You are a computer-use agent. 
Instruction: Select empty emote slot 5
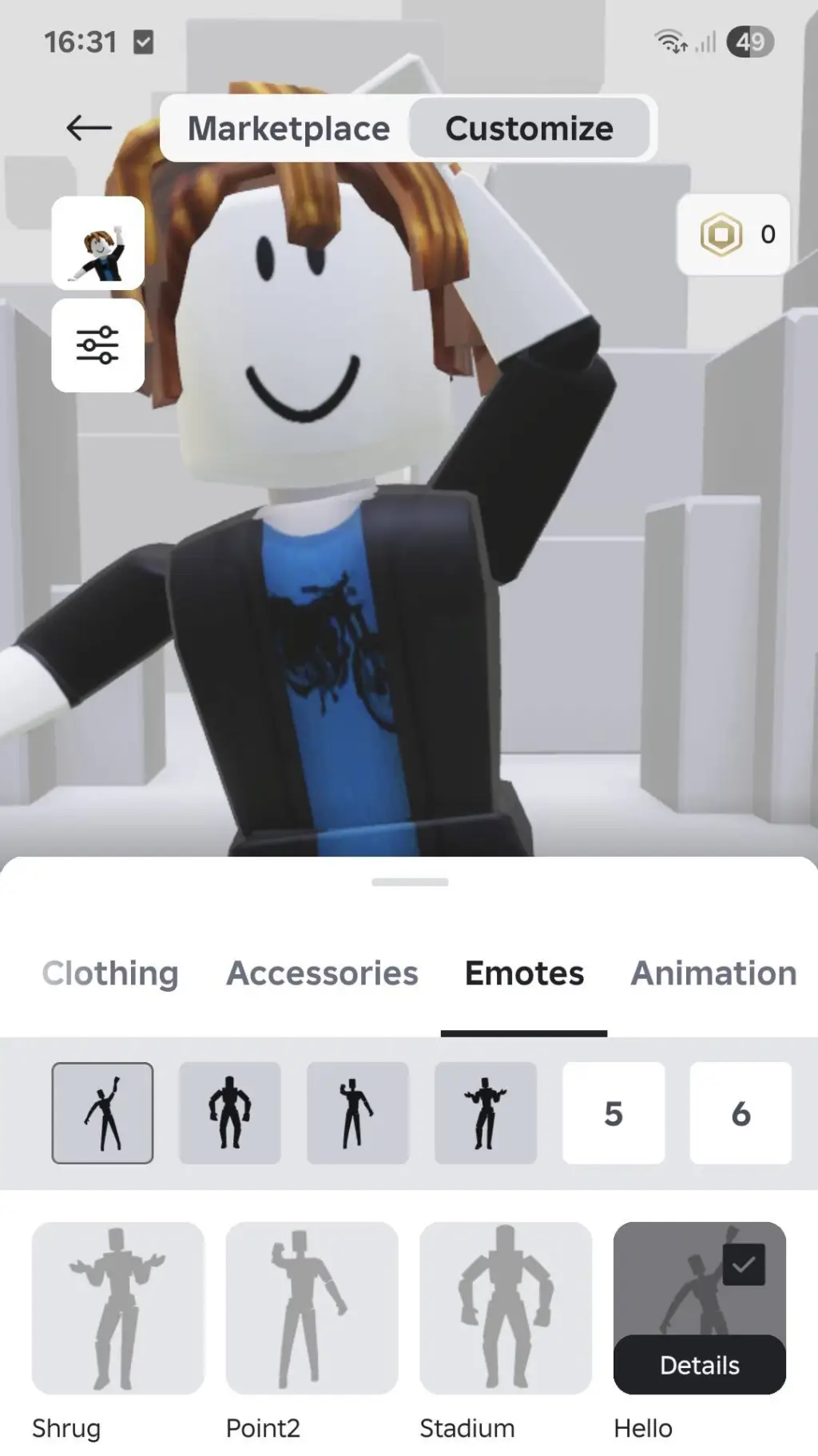click(x=613, y=1113)
